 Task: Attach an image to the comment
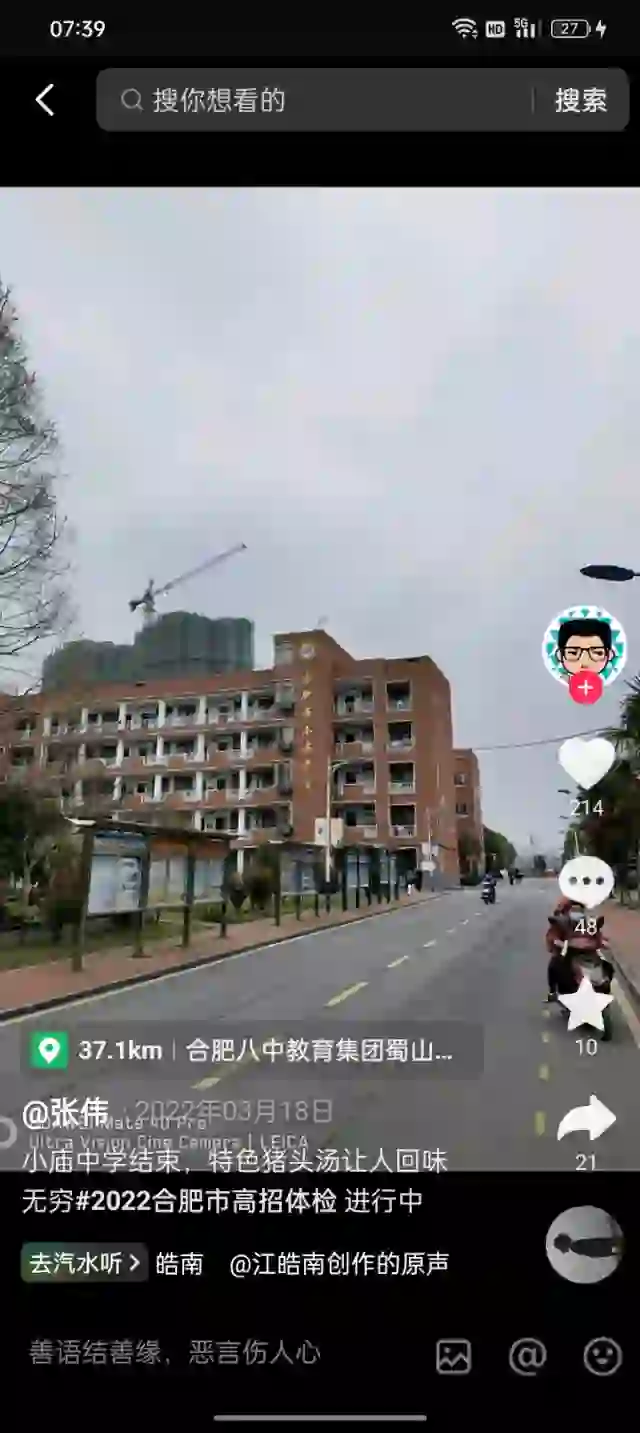[453, 1356]
